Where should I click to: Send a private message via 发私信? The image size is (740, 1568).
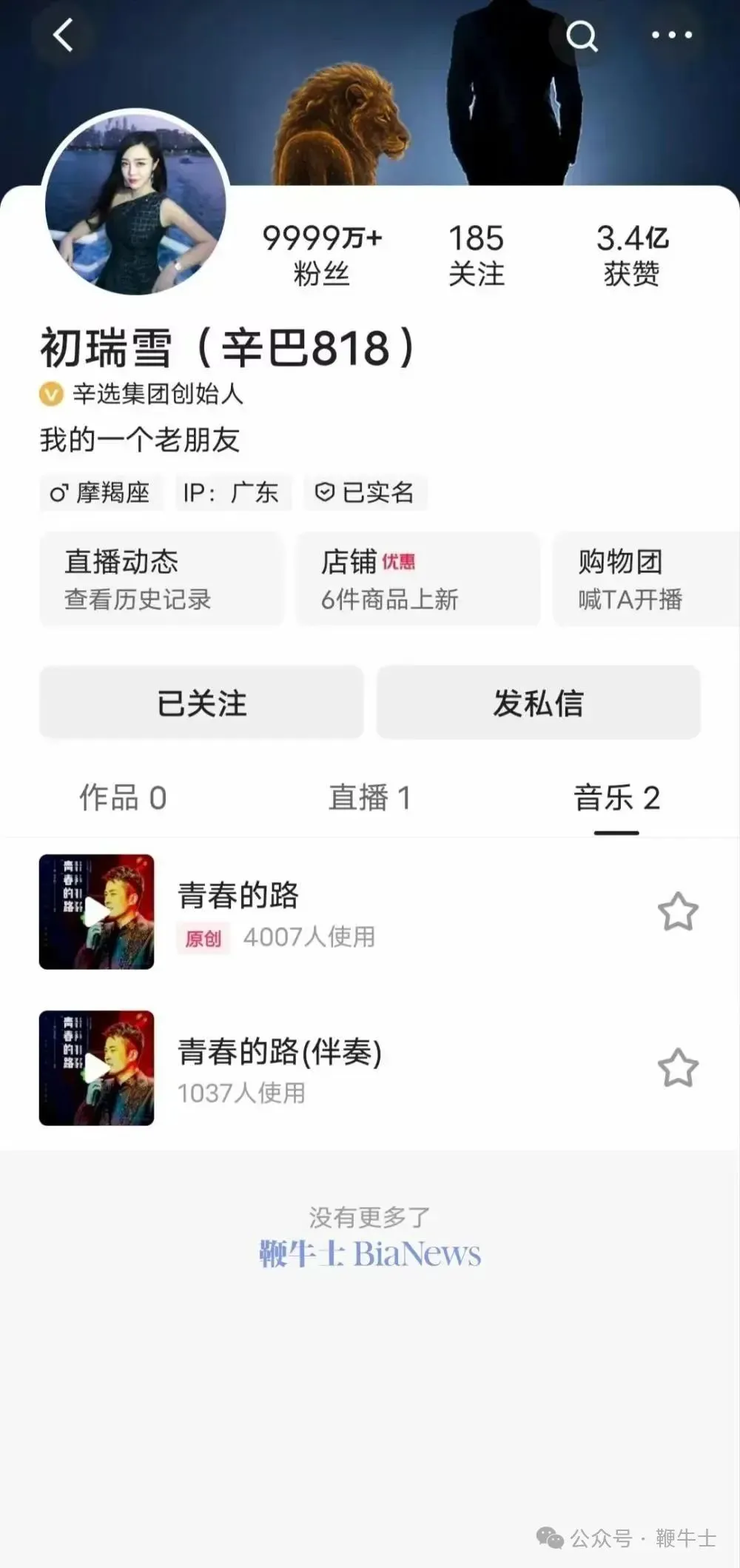tap(539, 703)
